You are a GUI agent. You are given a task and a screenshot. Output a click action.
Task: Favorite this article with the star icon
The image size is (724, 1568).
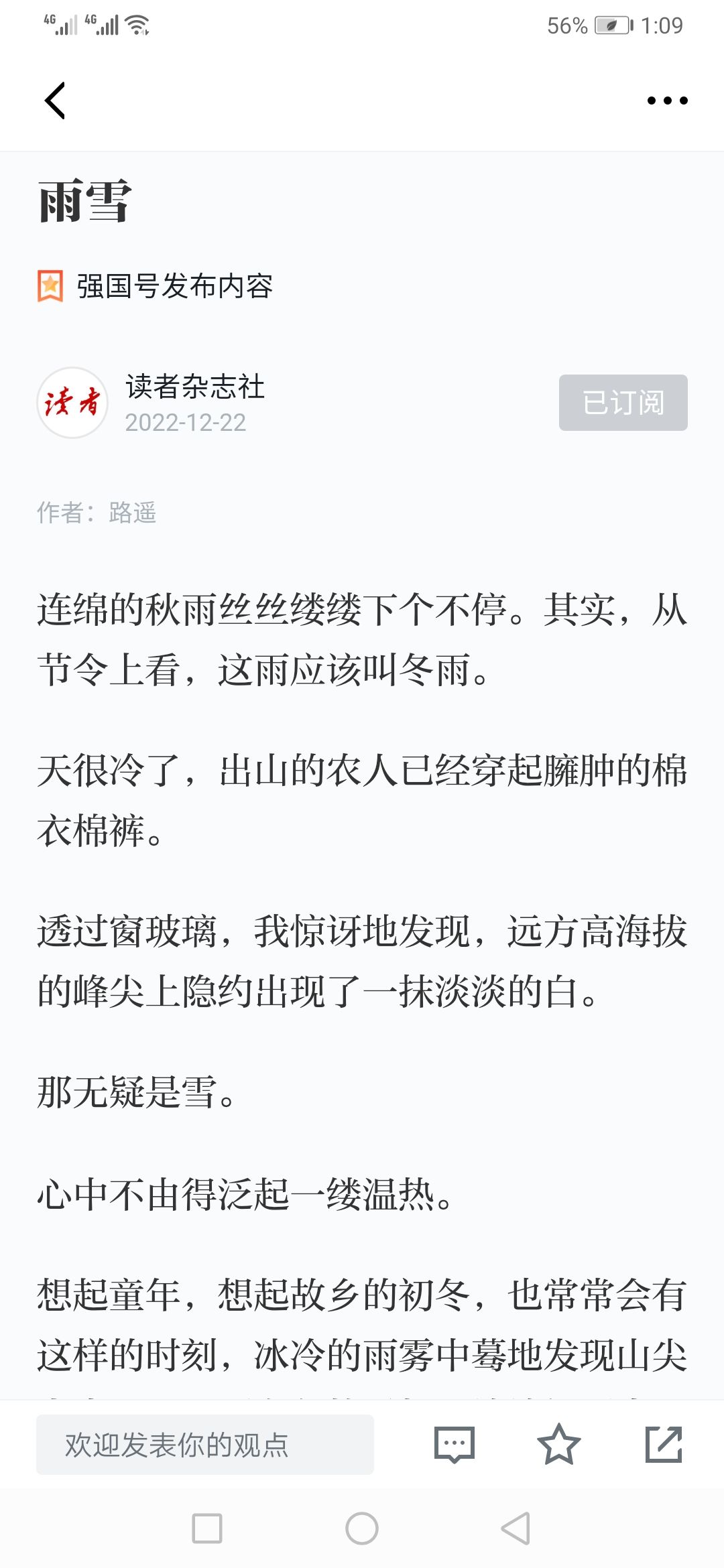[x=559, y=1445]
